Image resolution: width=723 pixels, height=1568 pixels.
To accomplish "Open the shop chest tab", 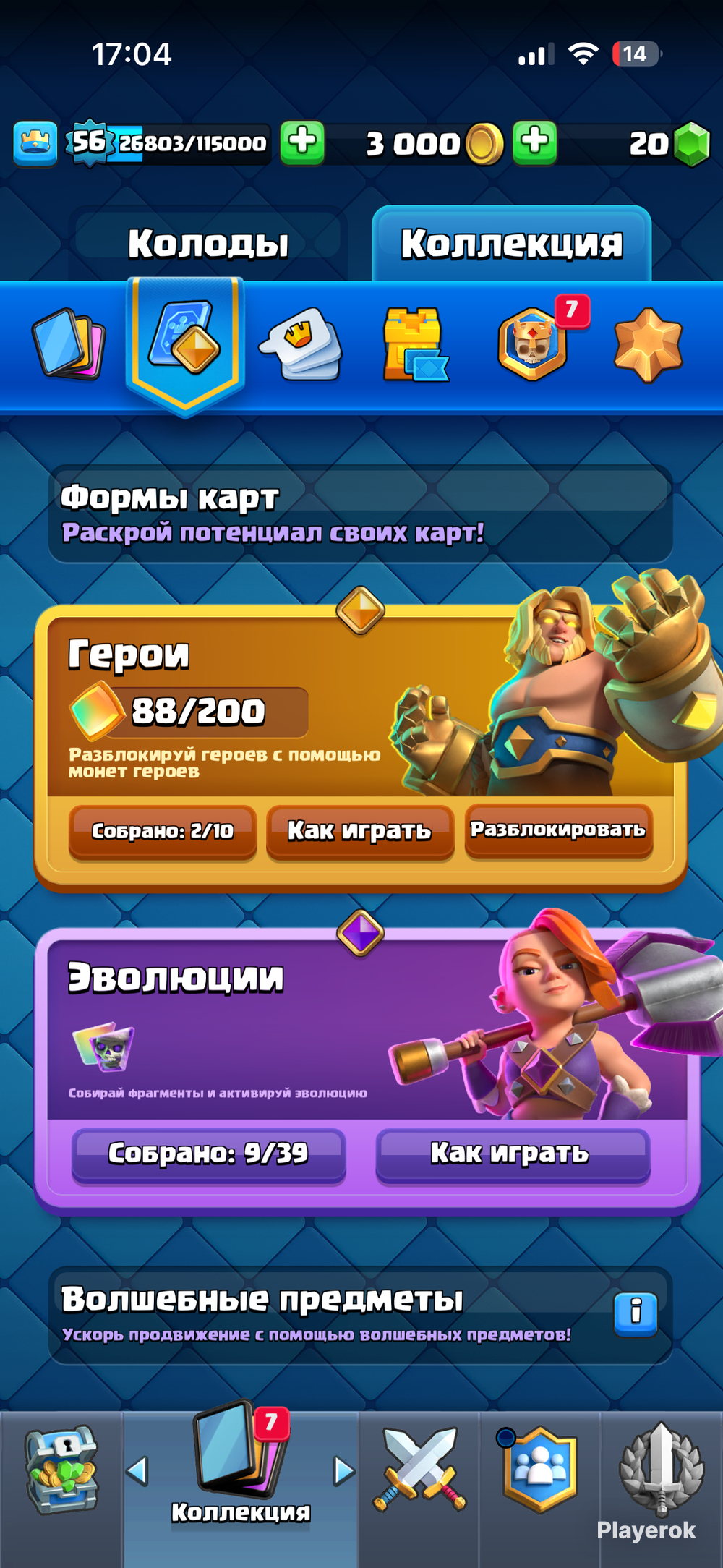I will (61, 1472).
